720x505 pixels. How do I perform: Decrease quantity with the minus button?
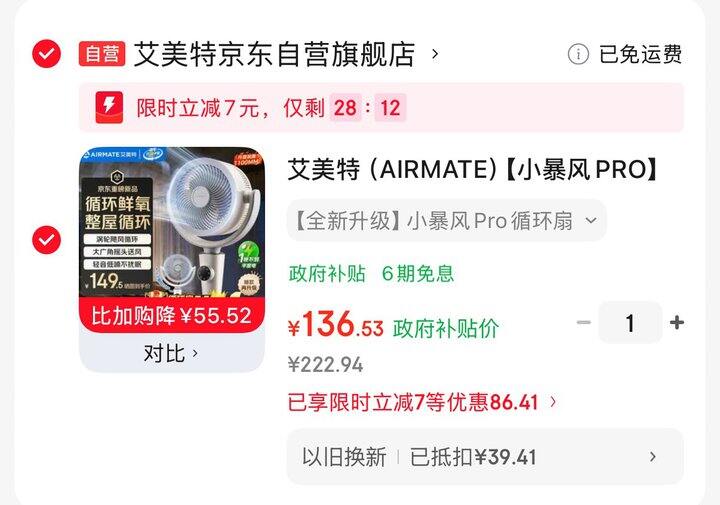click(x=584, y=323)
